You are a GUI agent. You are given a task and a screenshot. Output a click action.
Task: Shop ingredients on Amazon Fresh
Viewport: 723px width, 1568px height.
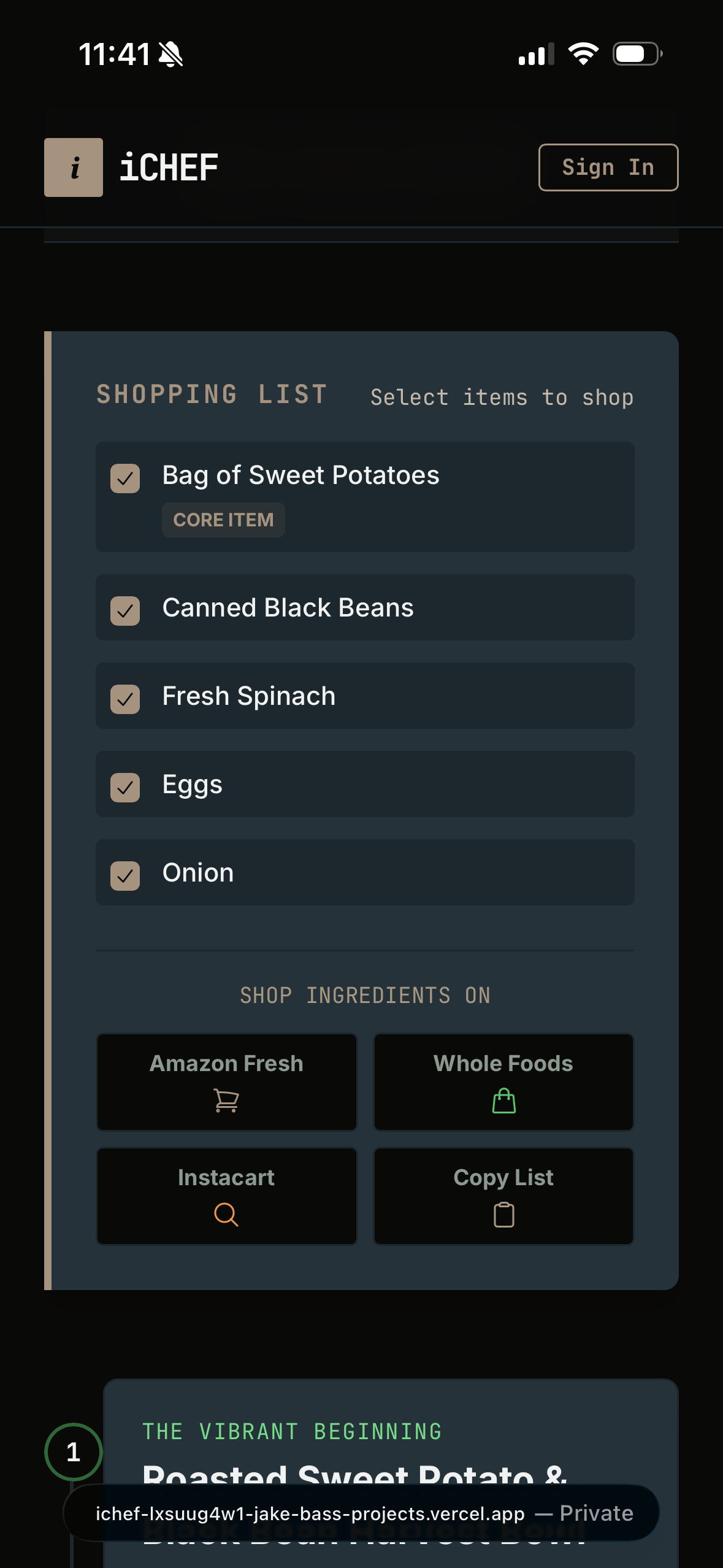point(226,1082)
